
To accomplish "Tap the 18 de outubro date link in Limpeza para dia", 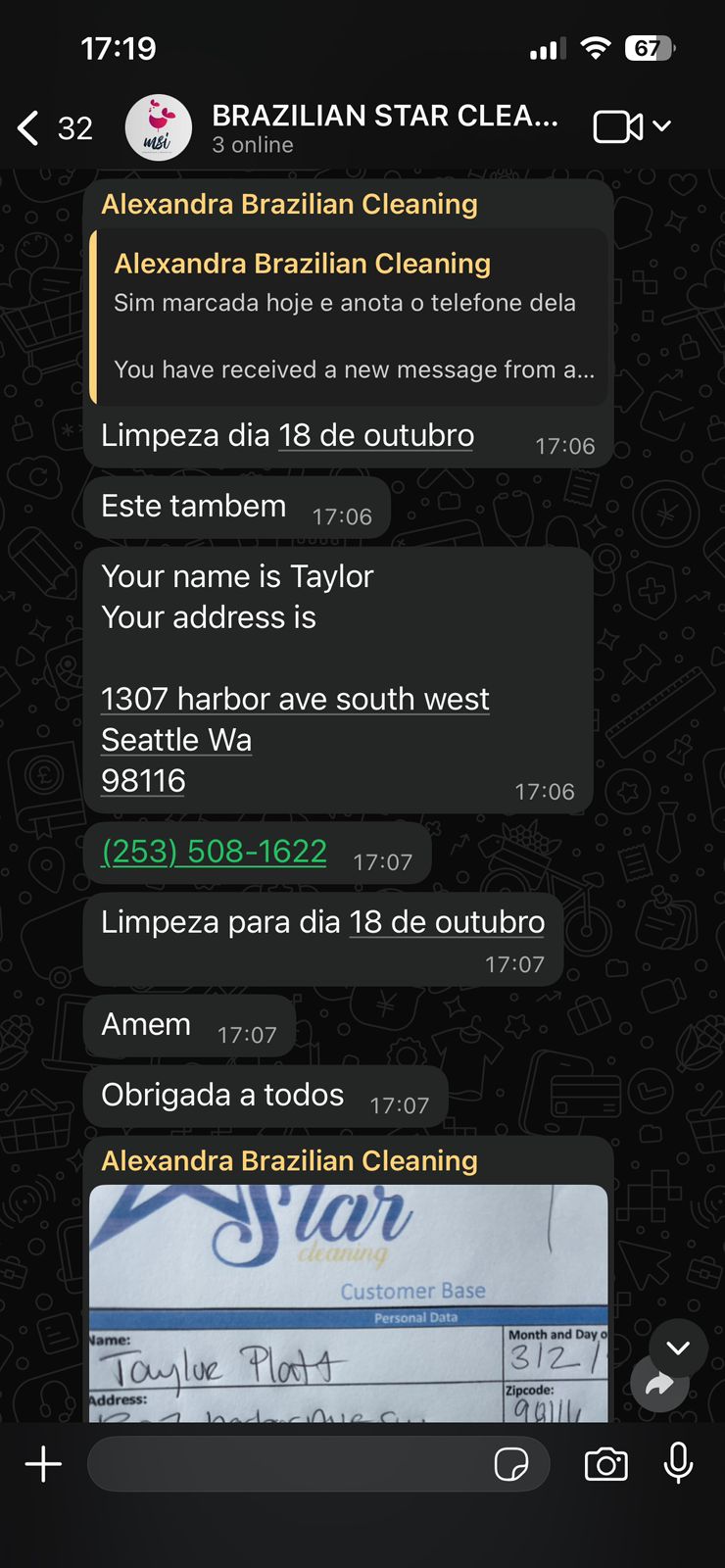I will coord(447,922).
